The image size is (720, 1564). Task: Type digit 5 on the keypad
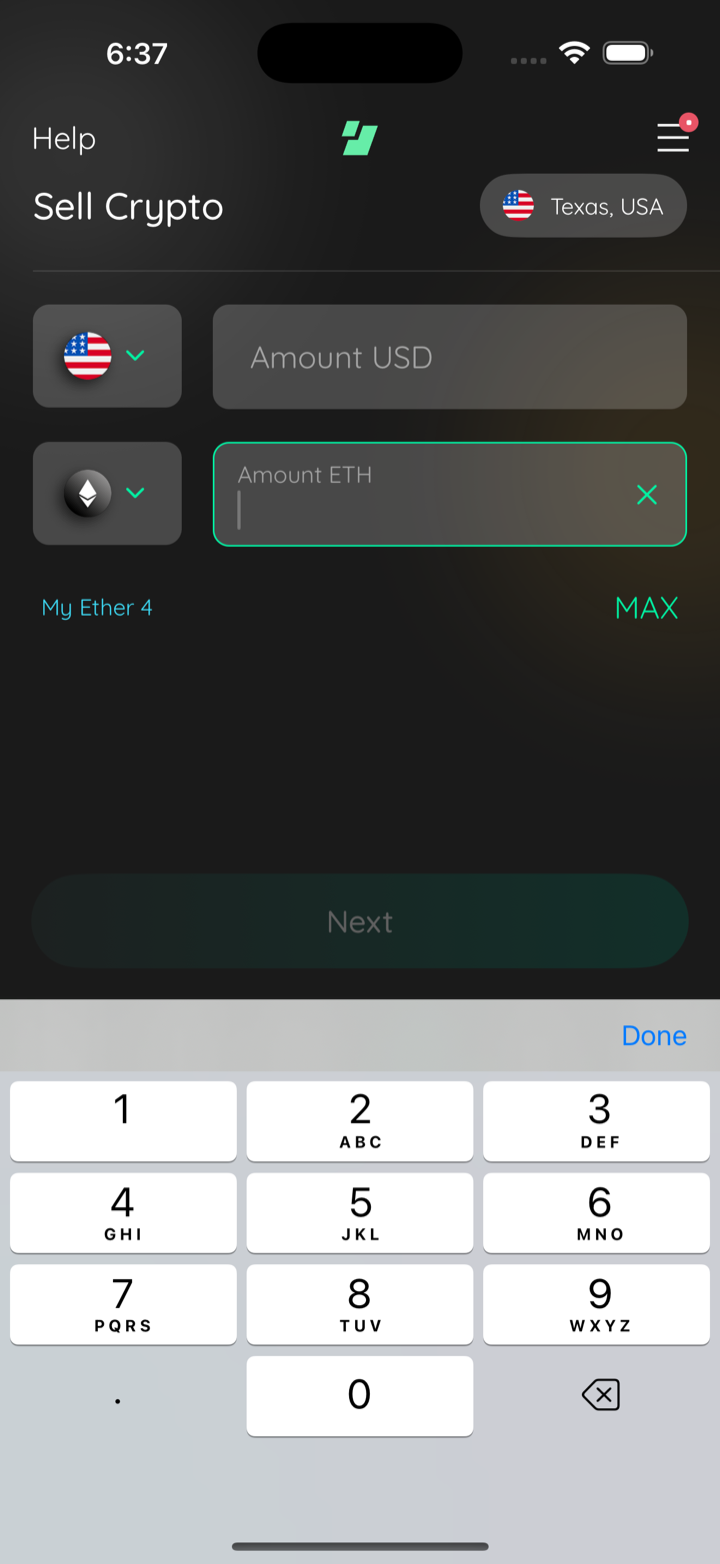tap(360, 1213)
